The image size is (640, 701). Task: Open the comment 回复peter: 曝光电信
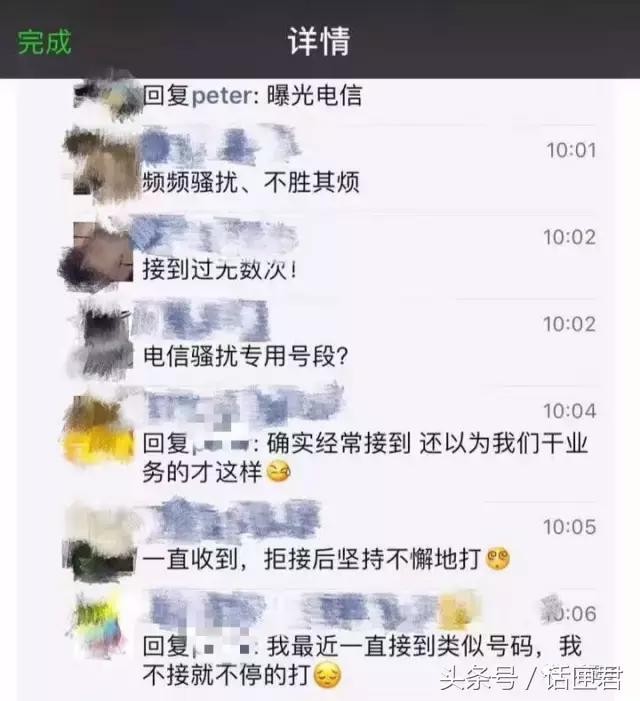[252, 98]
